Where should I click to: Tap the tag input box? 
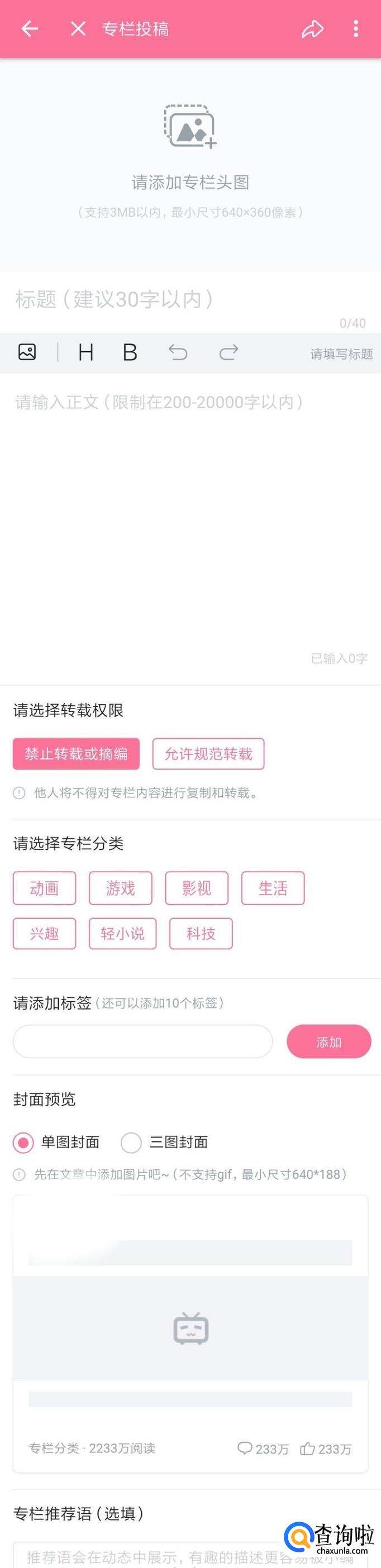pos(142,1041)
